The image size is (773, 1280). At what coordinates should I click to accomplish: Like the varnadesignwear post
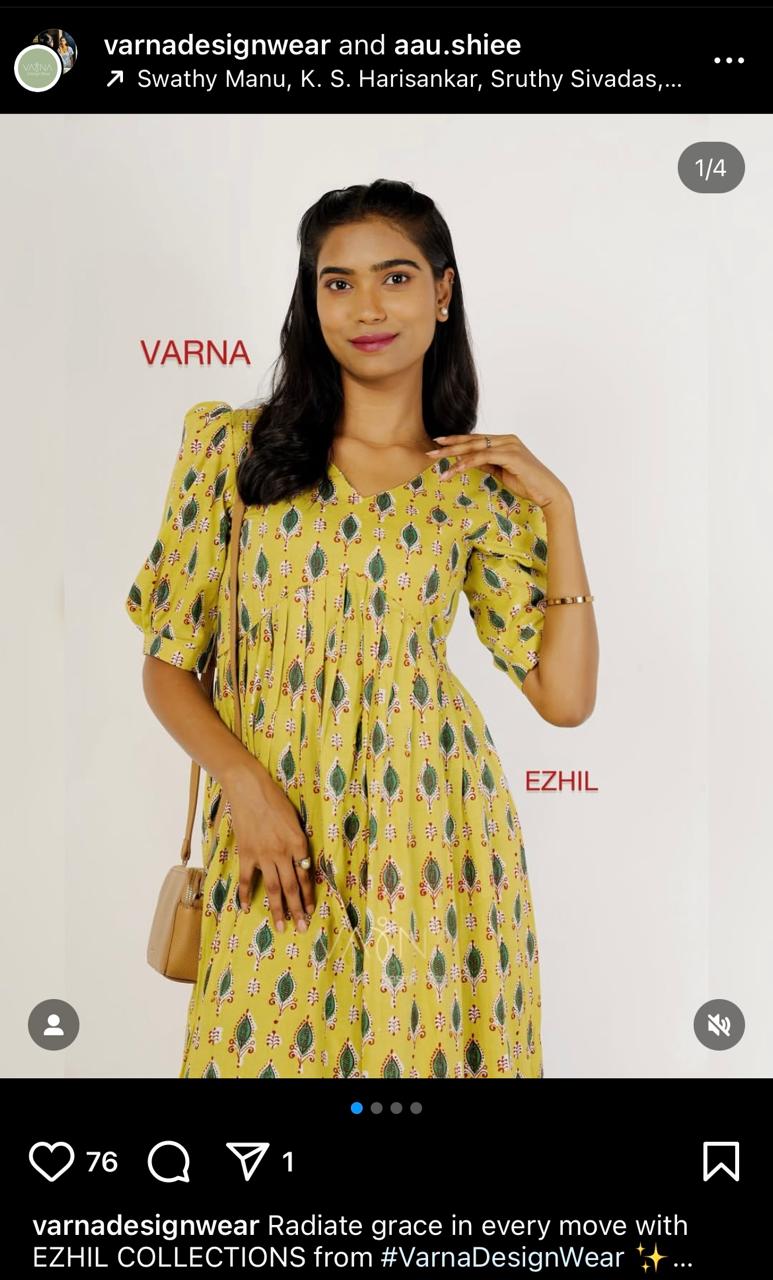coord(52,1161)
